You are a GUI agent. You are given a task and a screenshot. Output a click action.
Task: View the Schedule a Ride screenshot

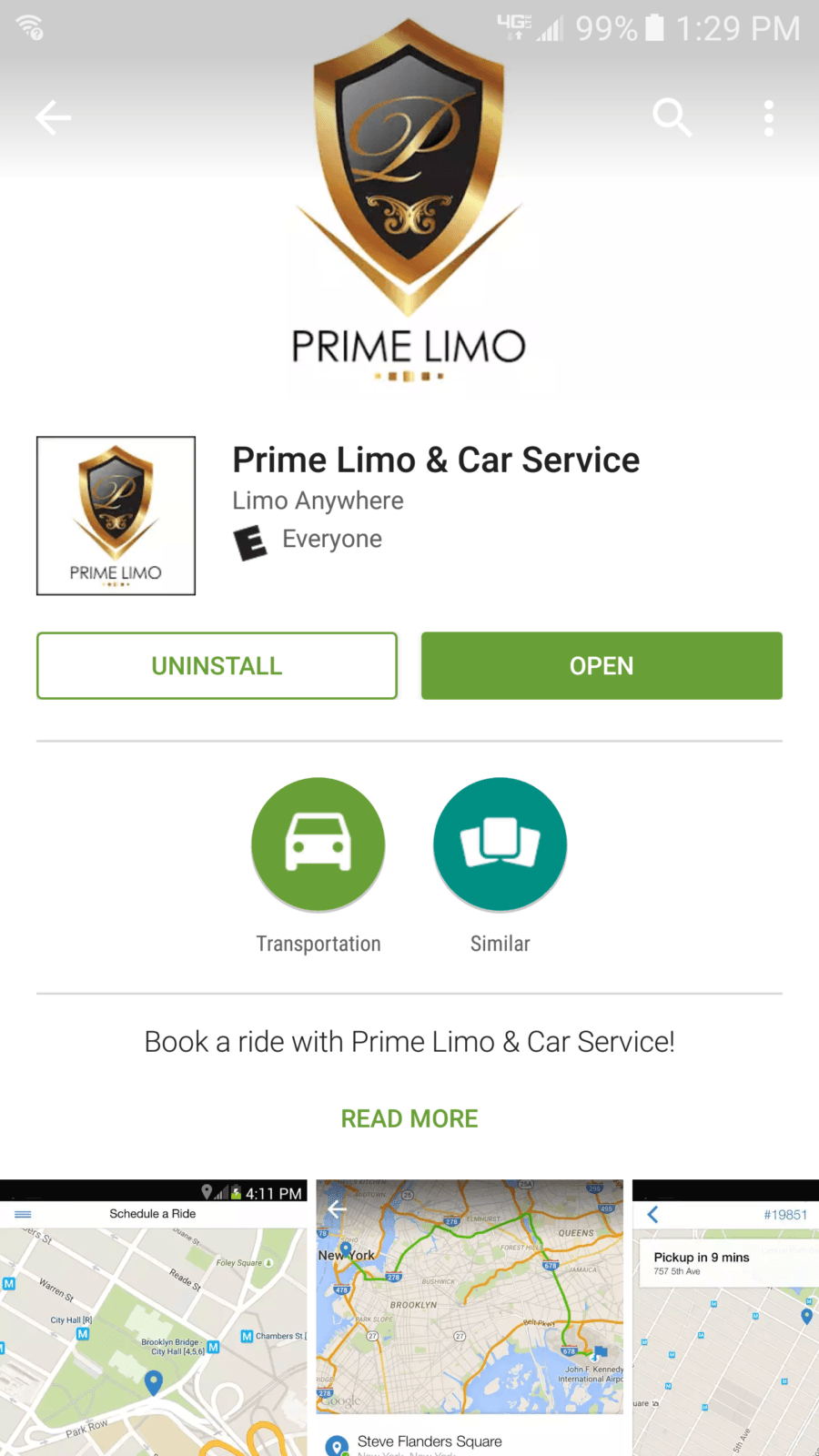pyautogui.click(x=153, y=1318)
